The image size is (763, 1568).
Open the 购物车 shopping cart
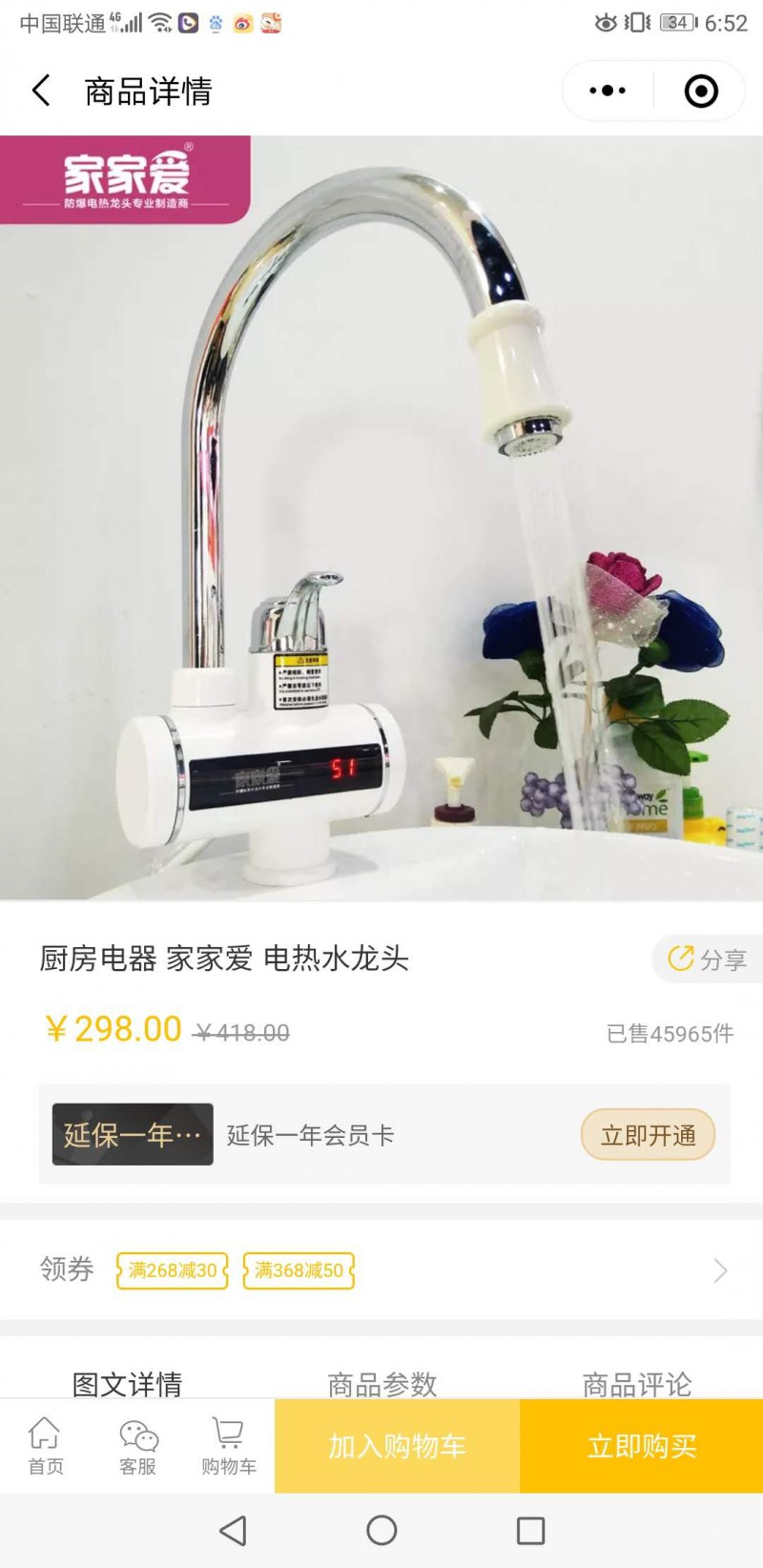point(229,1446)
